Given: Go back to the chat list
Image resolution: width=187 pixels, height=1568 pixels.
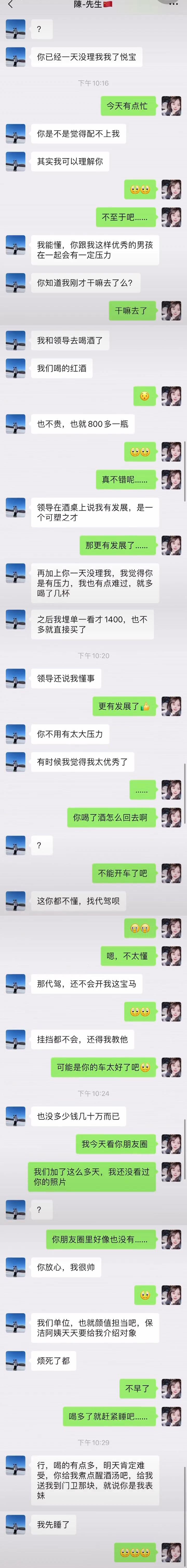Looking at the screenshot, I should [10, 5].
